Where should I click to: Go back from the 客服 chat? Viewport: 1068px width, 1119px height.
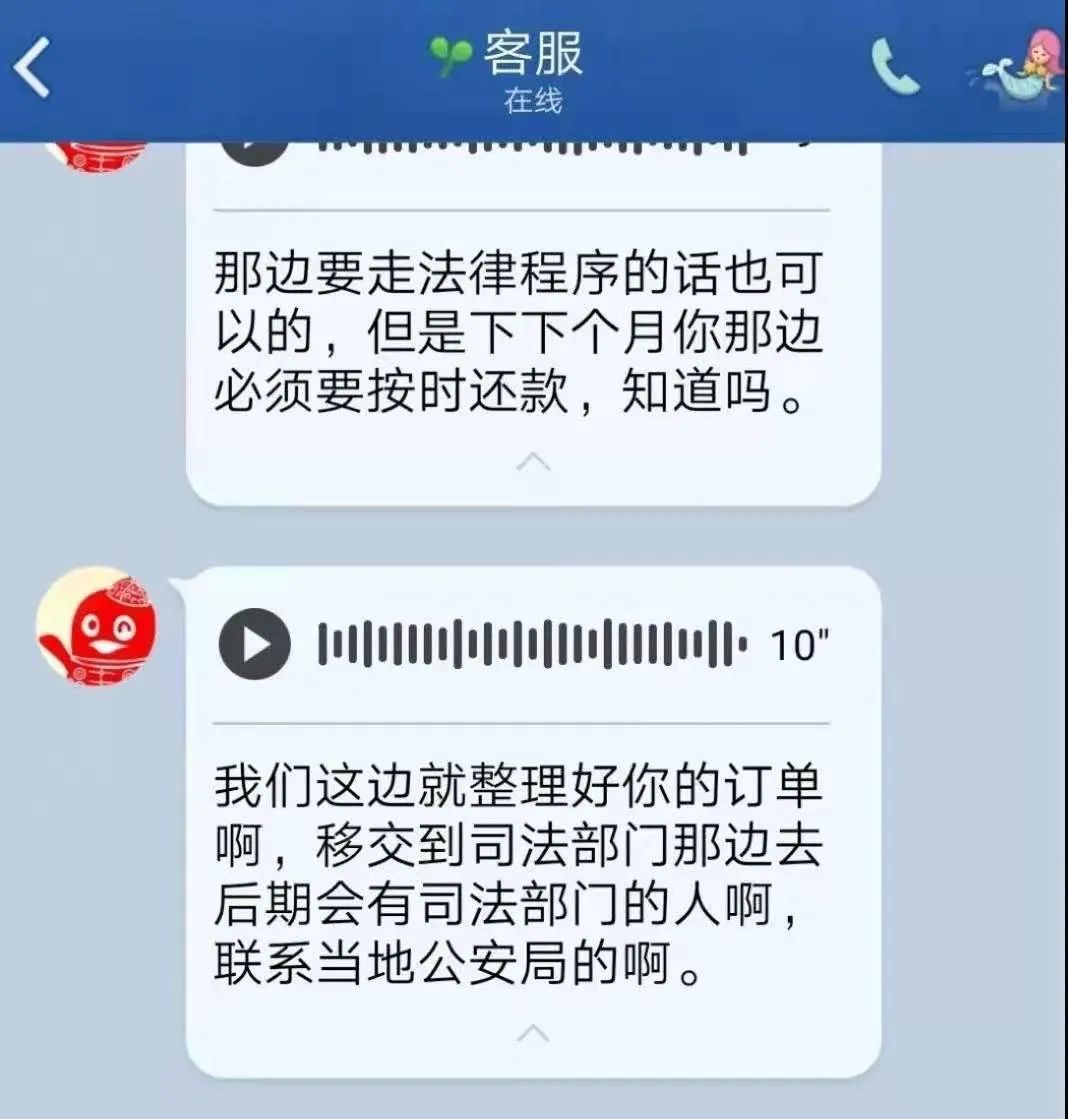33,67
